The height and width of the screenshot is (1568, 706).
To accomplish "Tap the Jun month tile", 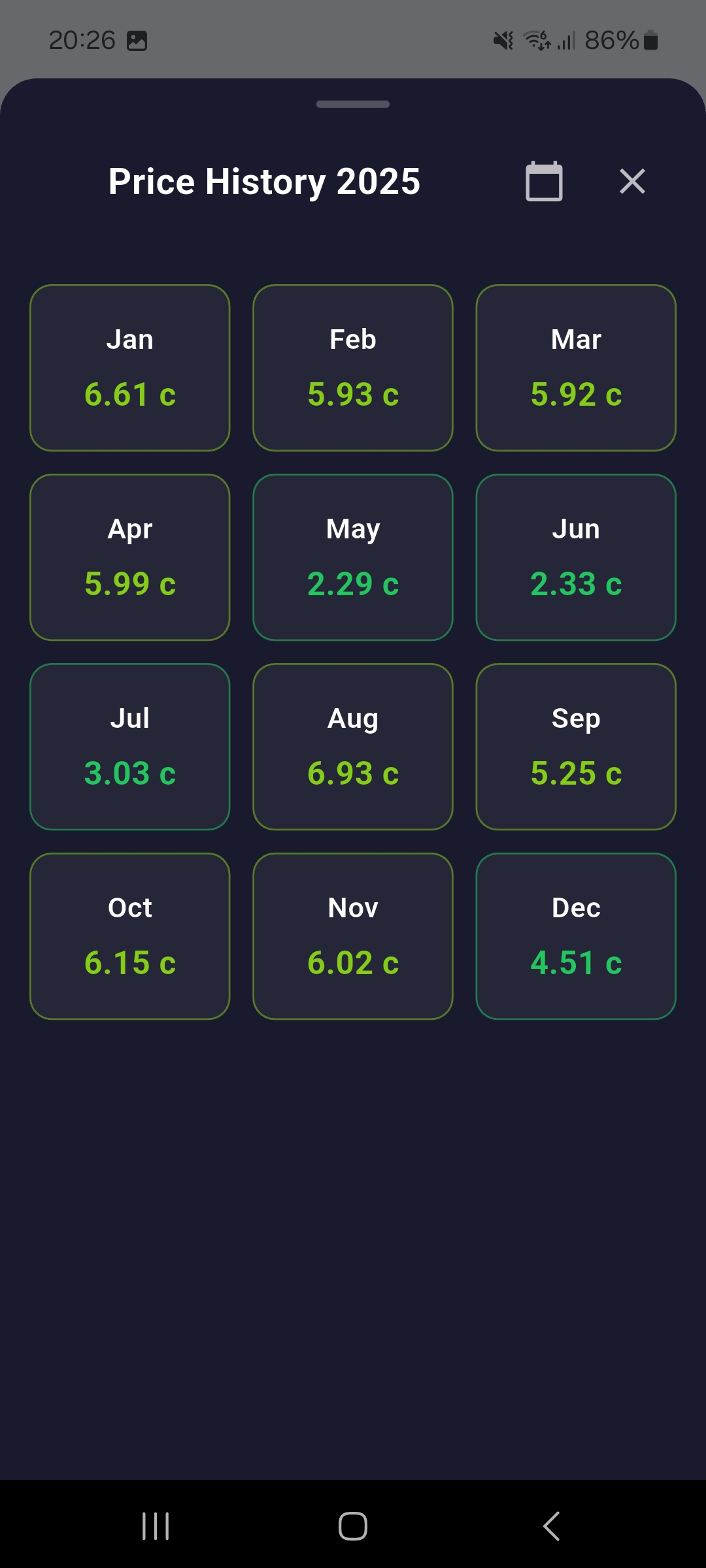I will click(x=576, y=557).
